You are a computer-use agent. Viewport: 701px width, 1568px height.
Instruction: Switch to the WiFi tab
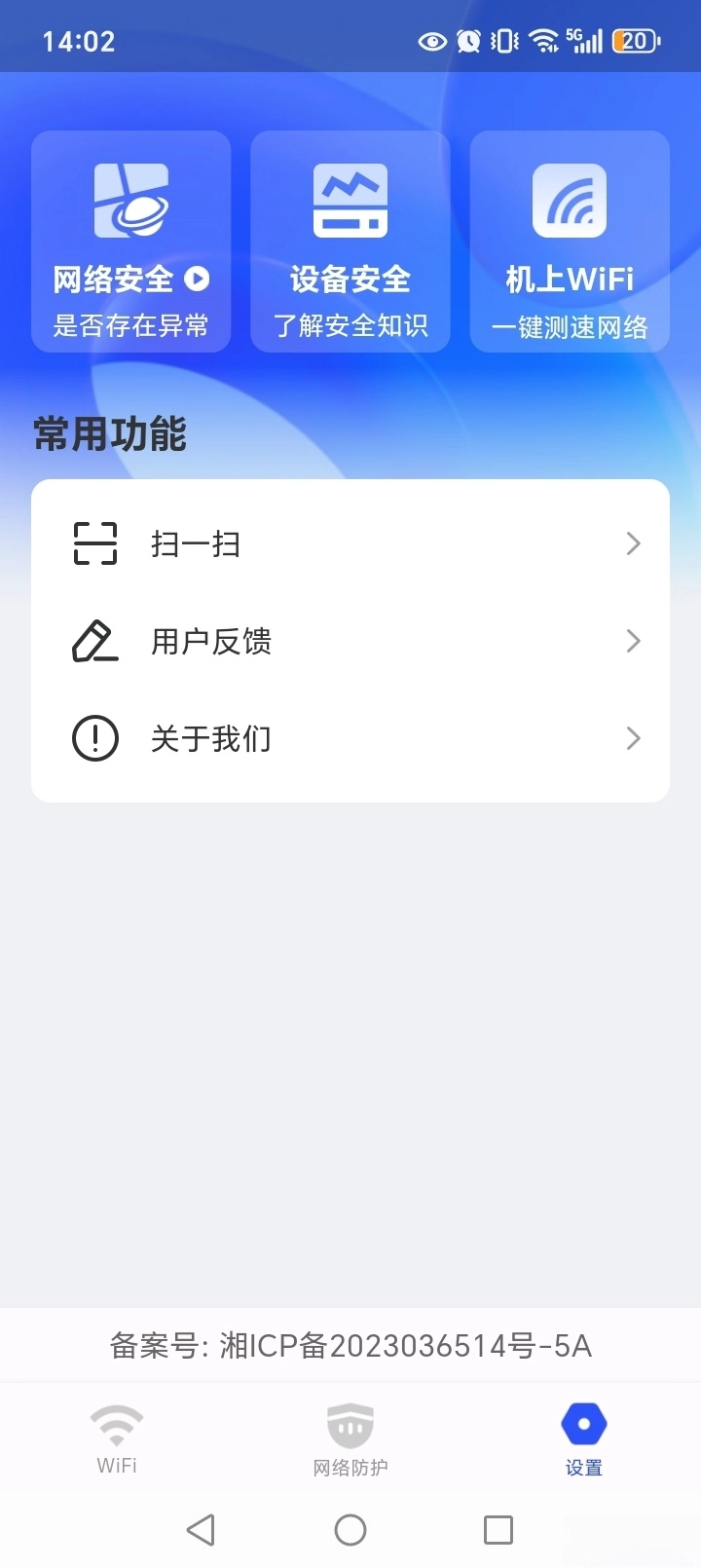[117, 1439]
